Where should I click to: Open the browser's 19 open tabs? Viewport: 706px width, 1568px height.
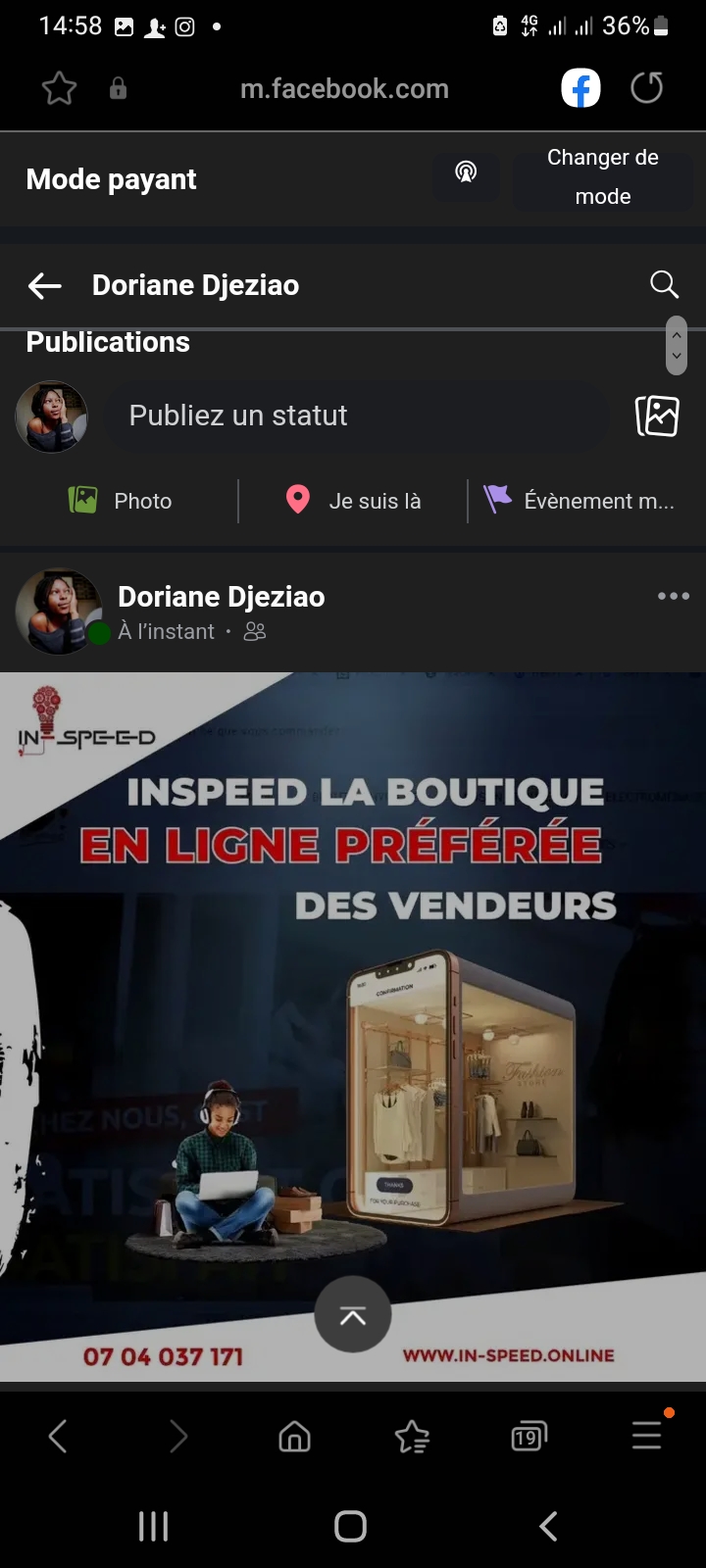pyautogui.click(x=529, y=1437)
